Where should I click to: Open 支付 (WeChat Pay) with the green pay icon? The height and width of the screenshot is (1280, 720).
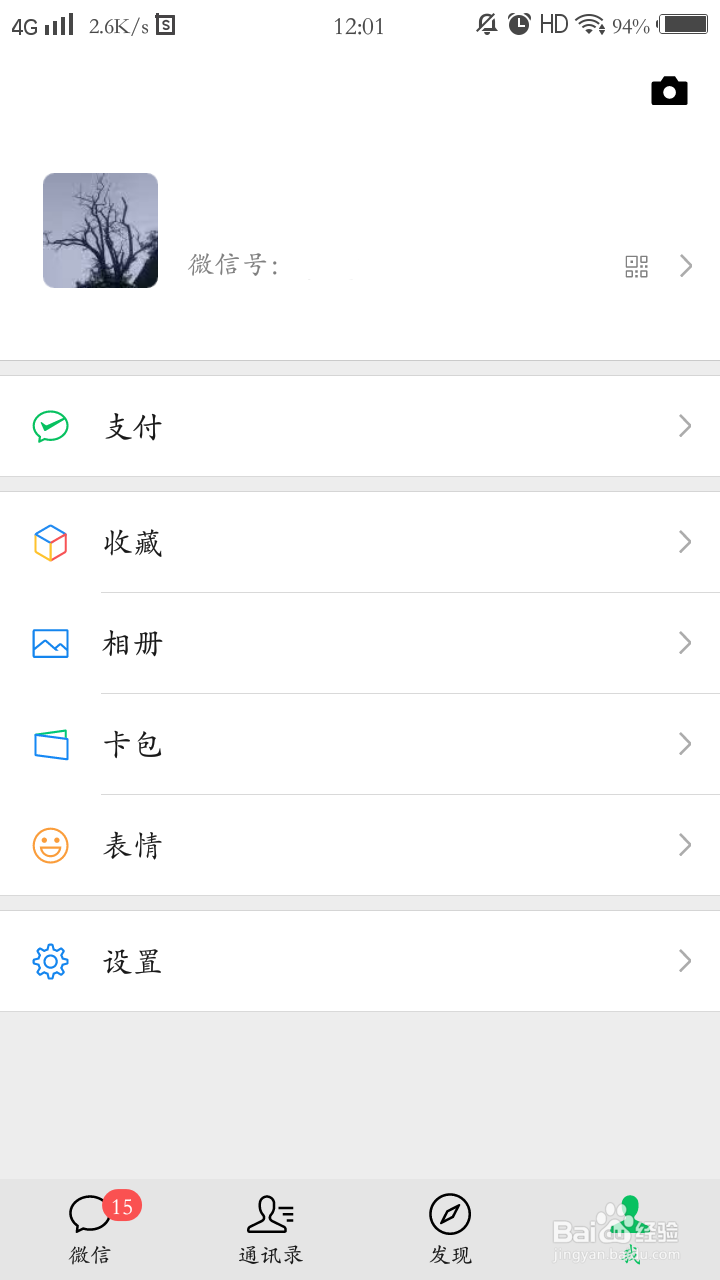50,426
